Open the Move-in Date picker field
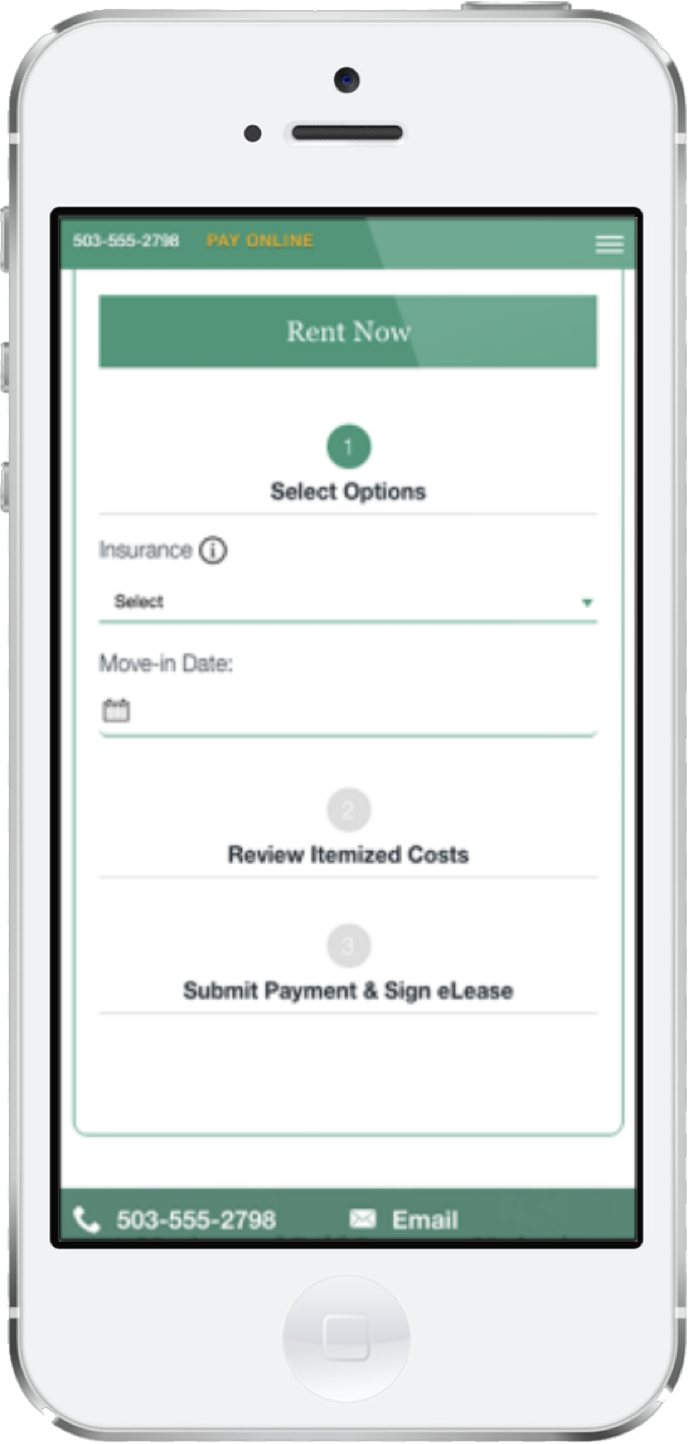The image size is (688, 1444). click(x=347, y=712)
